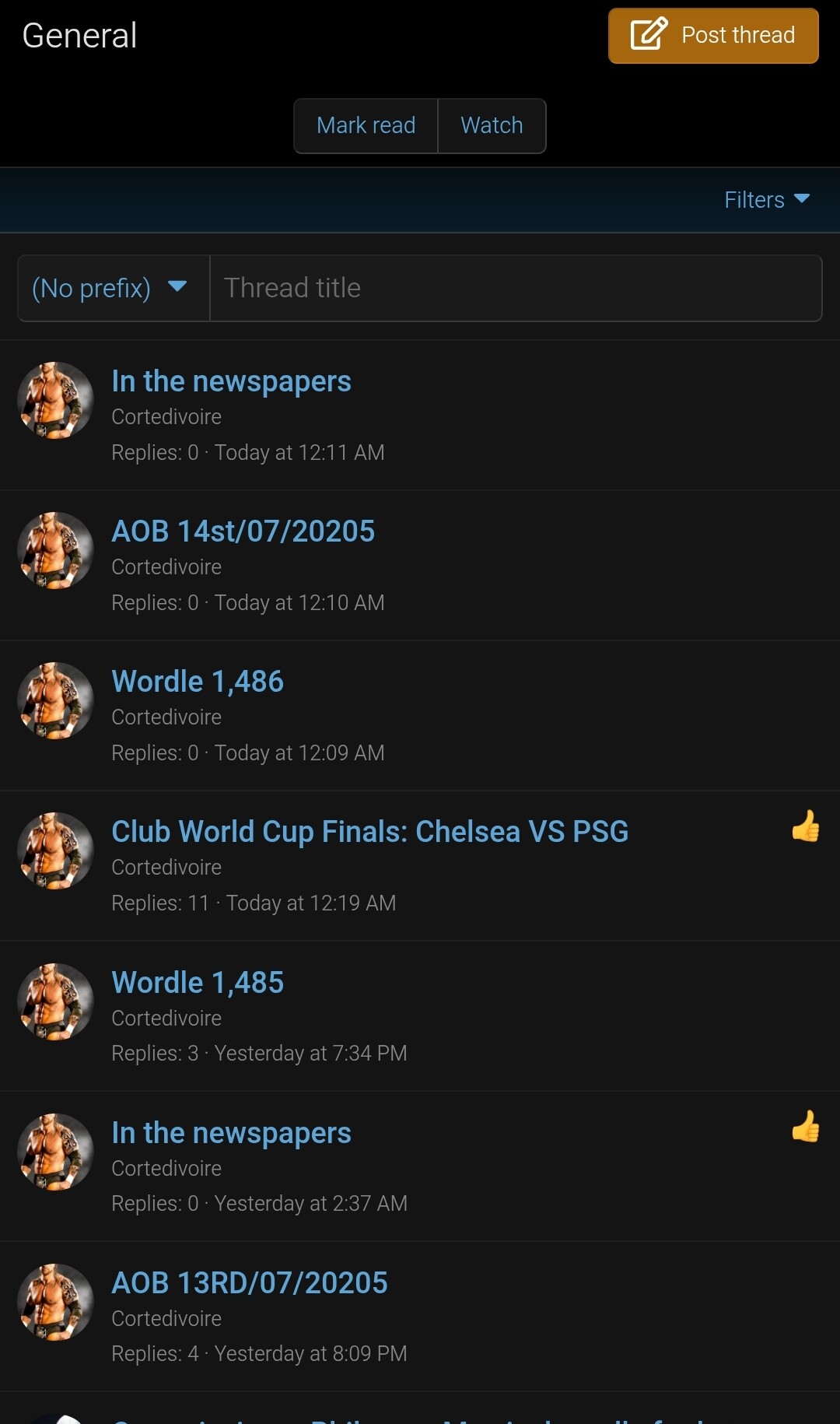Tap the avatar beside Wordle 1,485
The width and height of the screenshot is (840, 1424).
tap(55, 1001)
